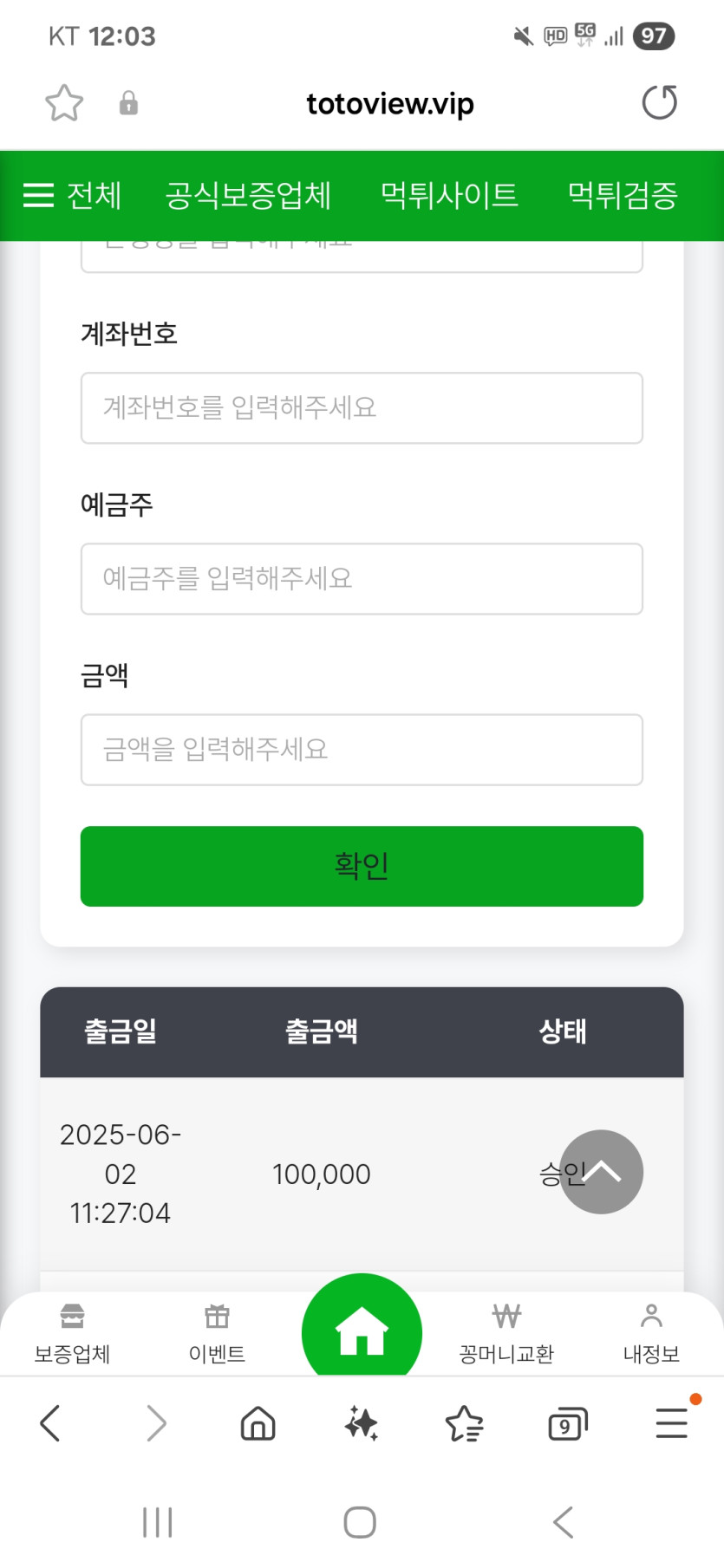Go to the 먹튀사이트 tab
The image size is (724, 1568).
pyautogui.click(x=449, y=196)
